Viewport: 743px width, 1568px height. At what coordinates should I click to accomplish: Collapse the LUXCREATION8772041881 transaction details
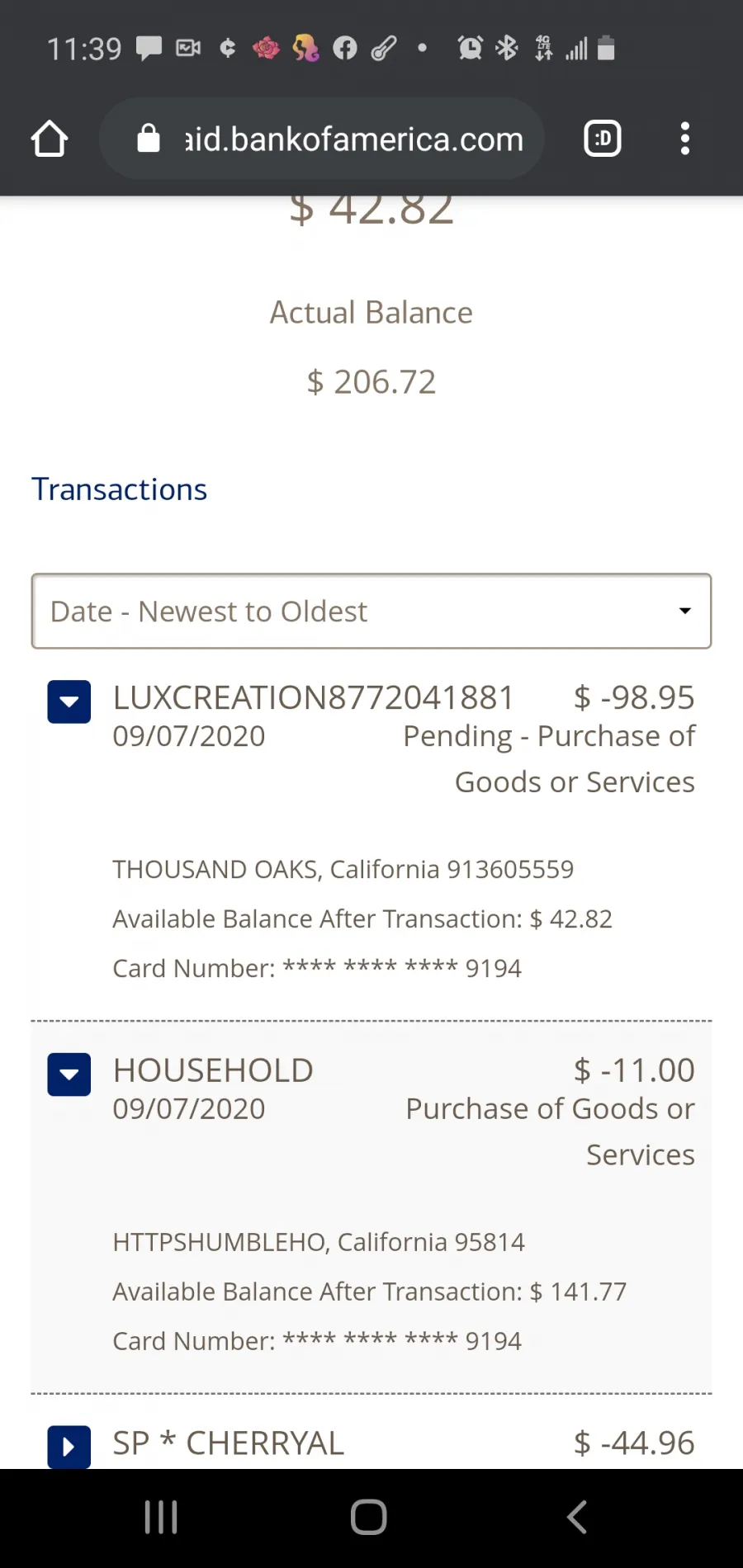click(69, 702)
